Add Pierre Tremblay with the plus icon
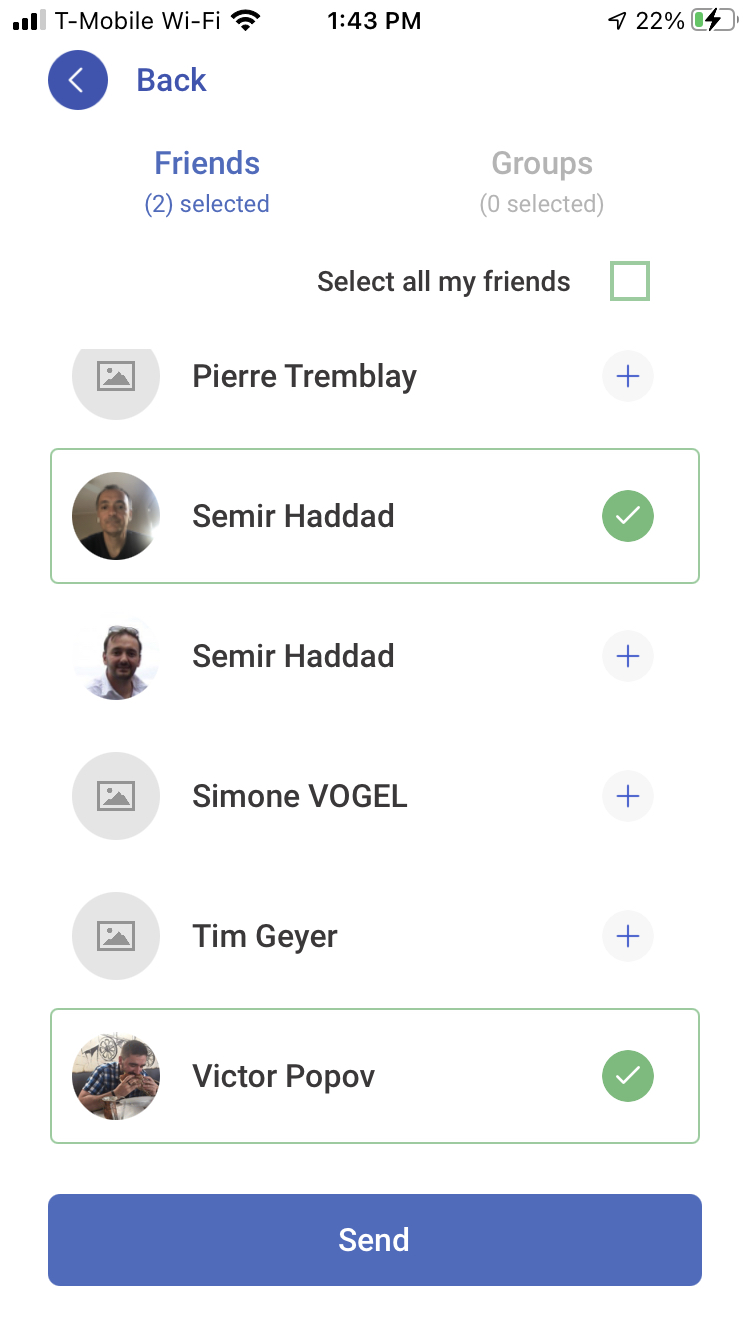The height and width of the screenshot is (1334, 750). coord(628,376)
